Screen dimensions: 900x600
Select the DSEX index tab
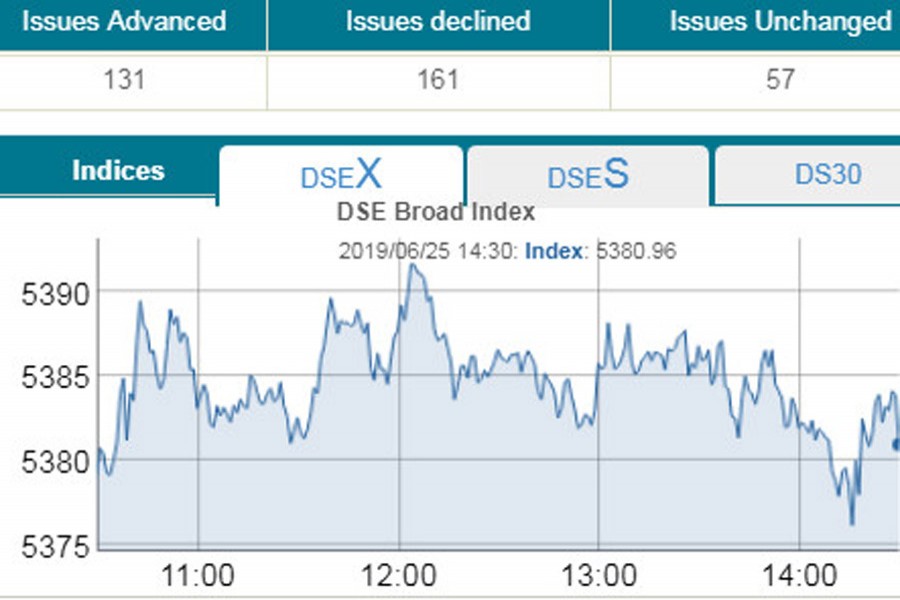point(341,176)
